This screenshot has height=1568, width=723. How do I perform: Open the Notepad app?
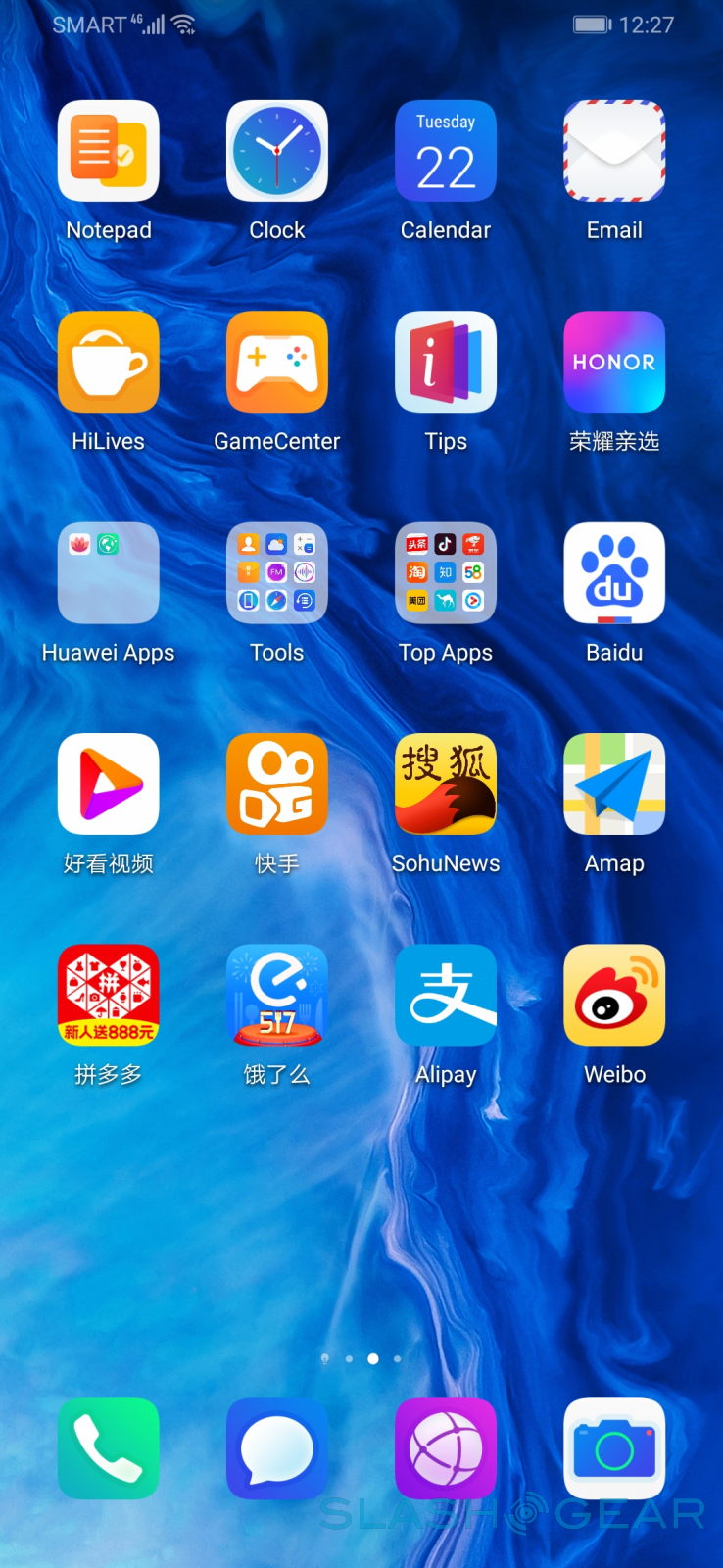pyautogui.click(x=109, y=152)
